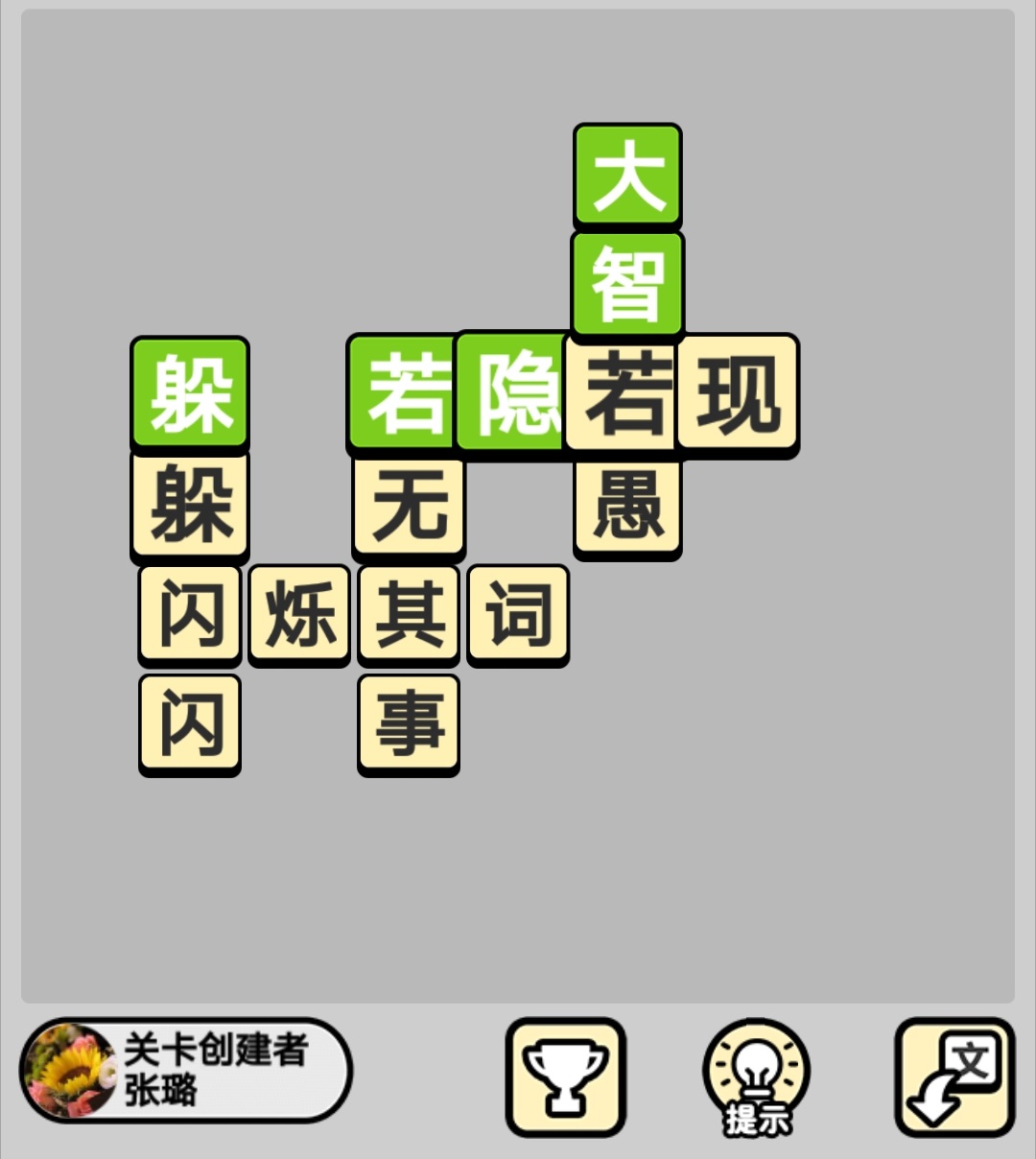Open the trophy leaderboard button
Viewport: 1036px width, 1159px height.
(566, 1076)
